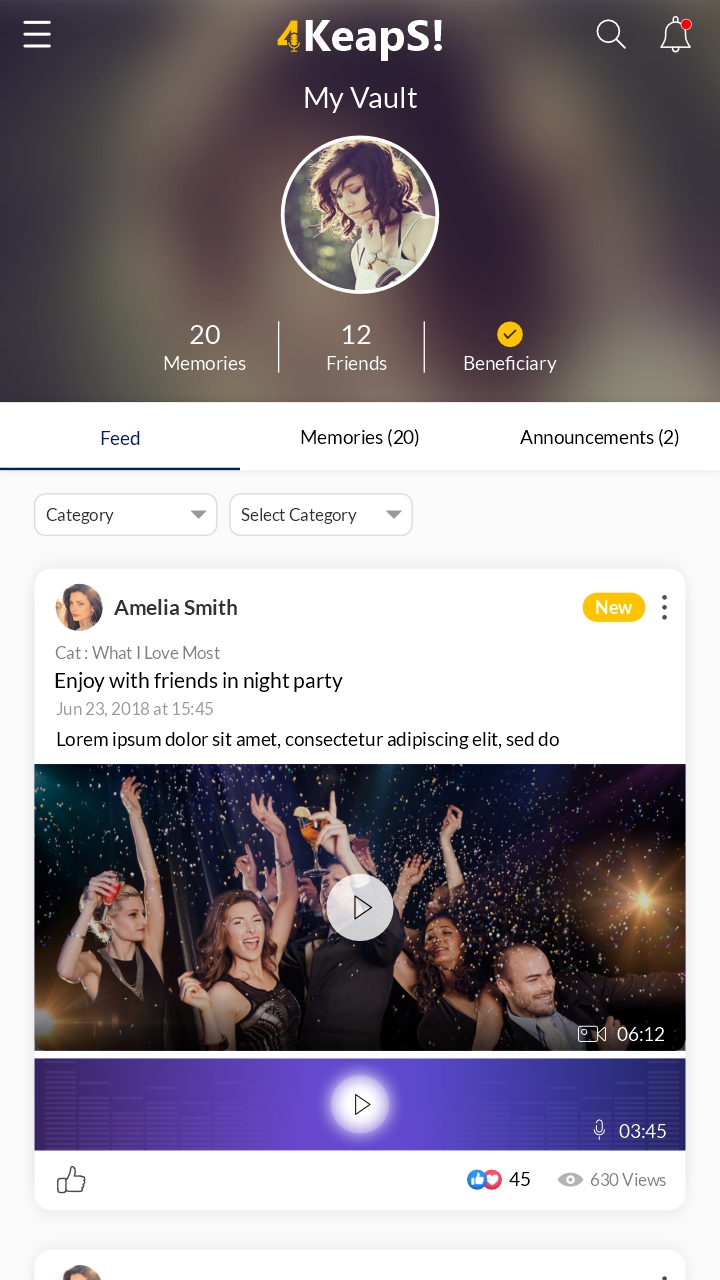This screenshot has width=720, height=1280.
Task: Open search from the app bar
Action: tap(610, 35)
